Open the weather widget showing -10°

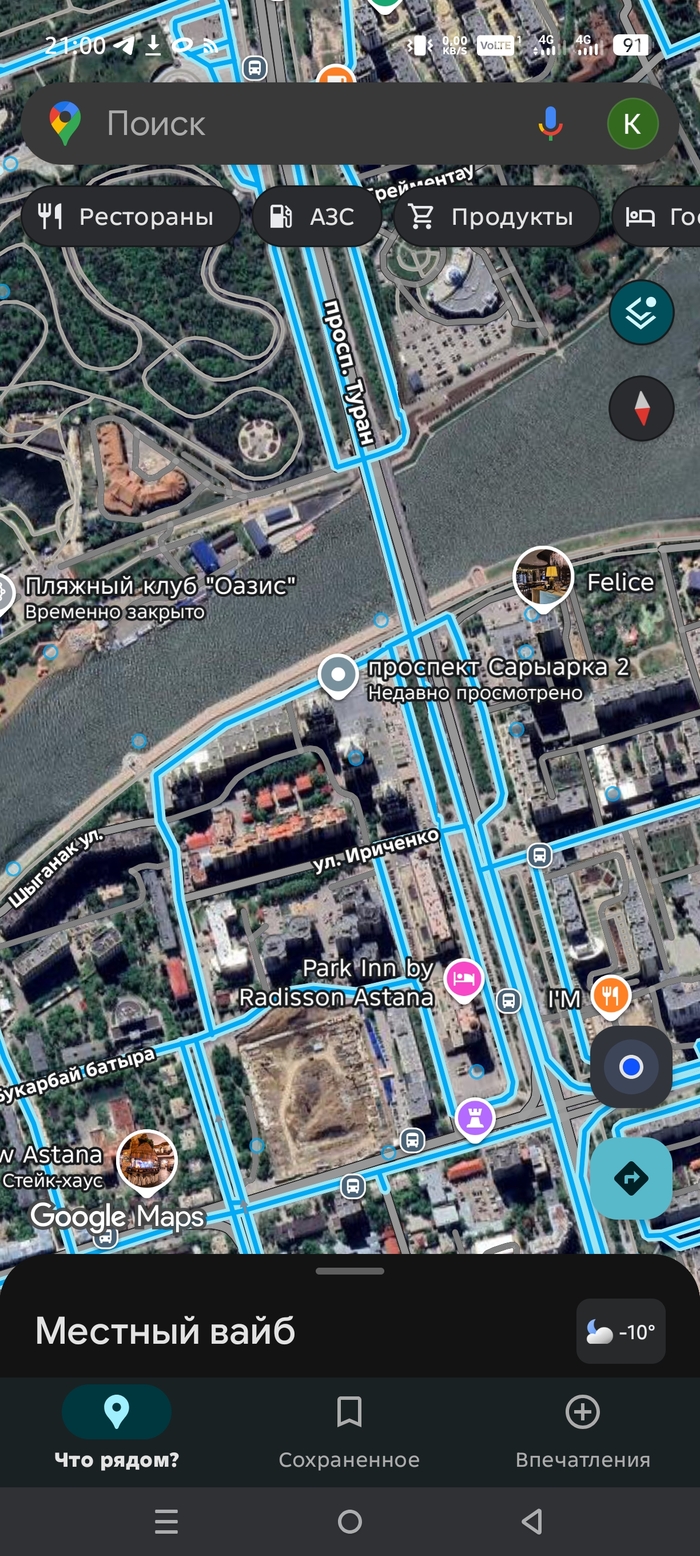pos(620,1331)
